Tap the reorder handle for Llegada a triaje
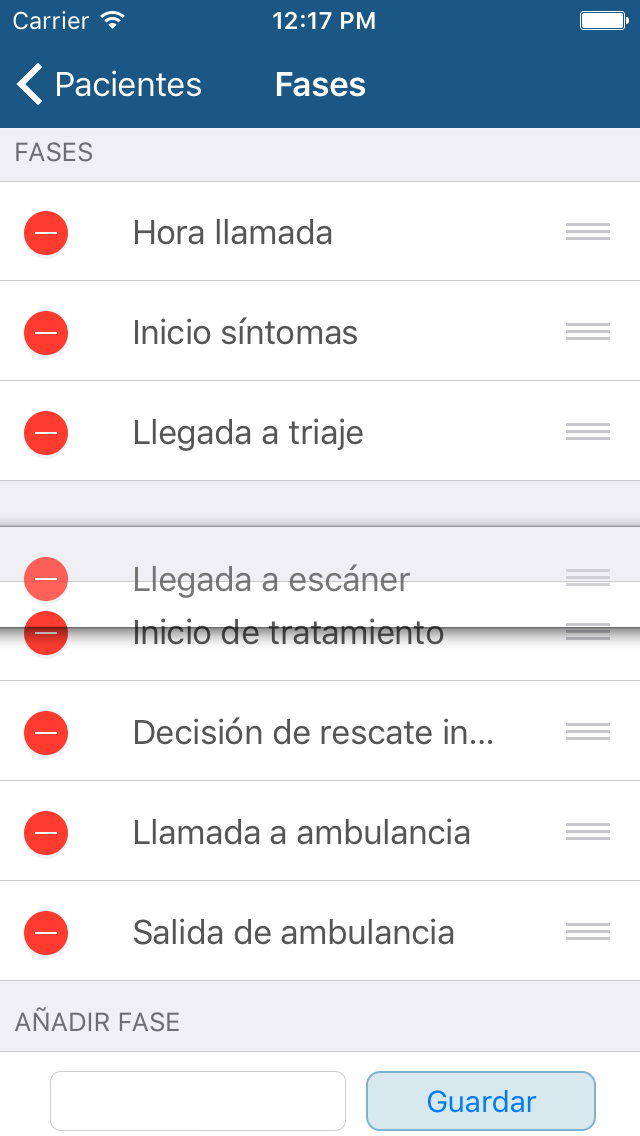640x1136 pixels. (588, 432)
